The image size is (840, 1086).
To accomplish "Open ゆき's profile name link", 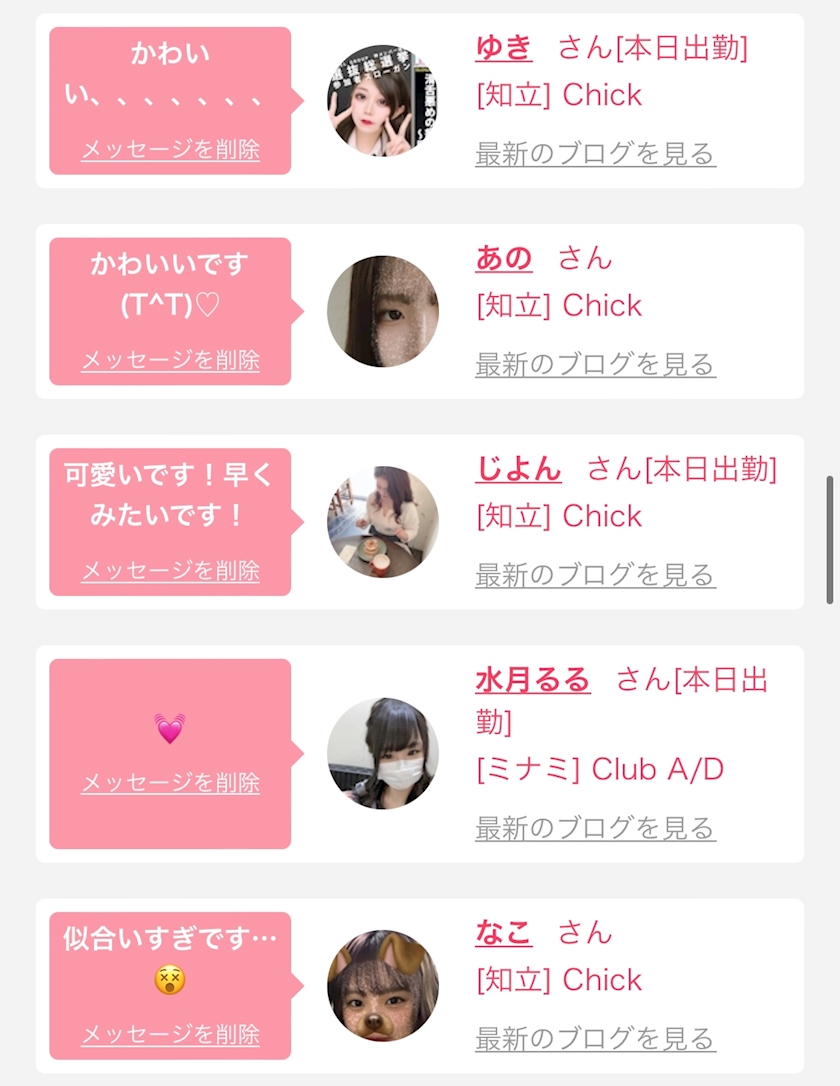I will coord(503,48).
